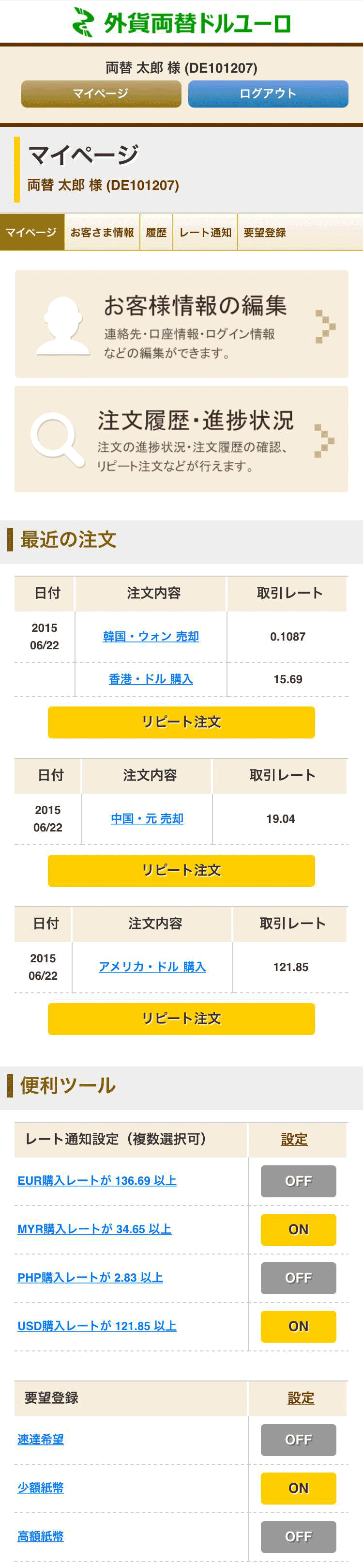Open the お客様情報の編集 card
This screenshot has height=1568, width=363.
click(x=181, y=324)
